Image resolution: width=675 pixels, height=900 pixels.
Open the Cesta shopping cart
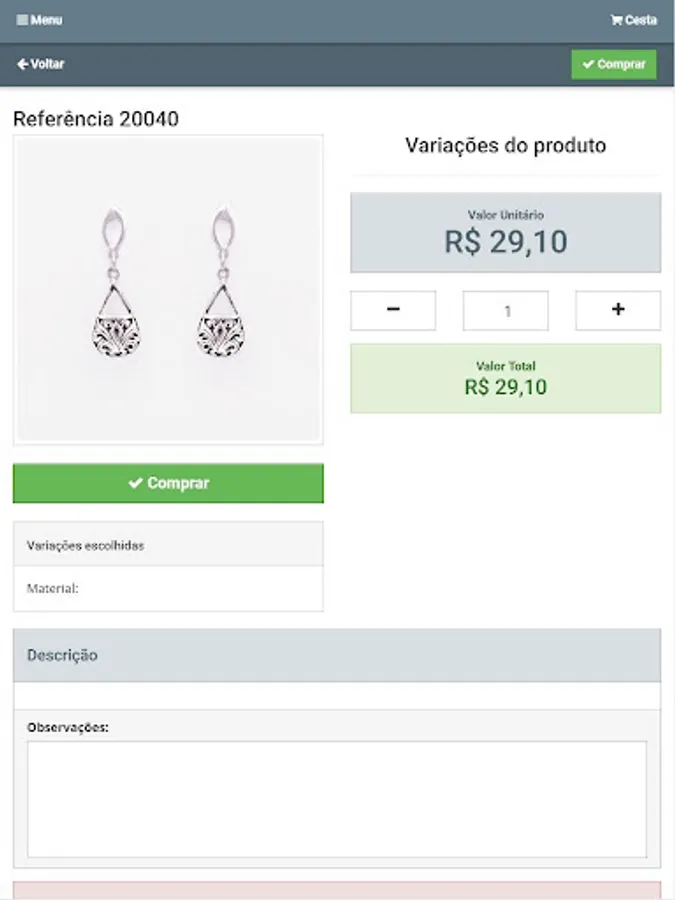pyautogui.click(x=633, y=20)
